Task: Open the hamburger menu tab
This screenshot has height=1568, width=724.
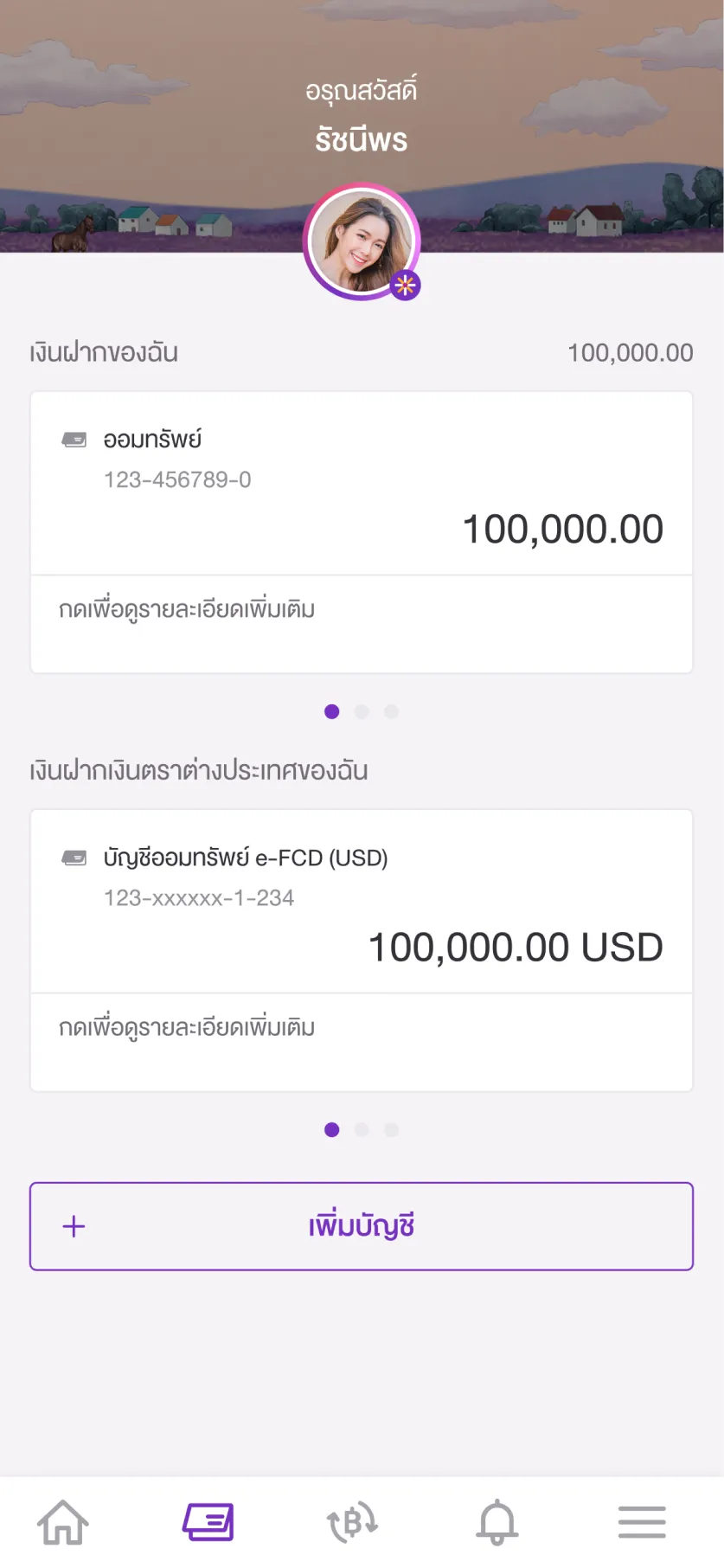Action: point(642,1522)
